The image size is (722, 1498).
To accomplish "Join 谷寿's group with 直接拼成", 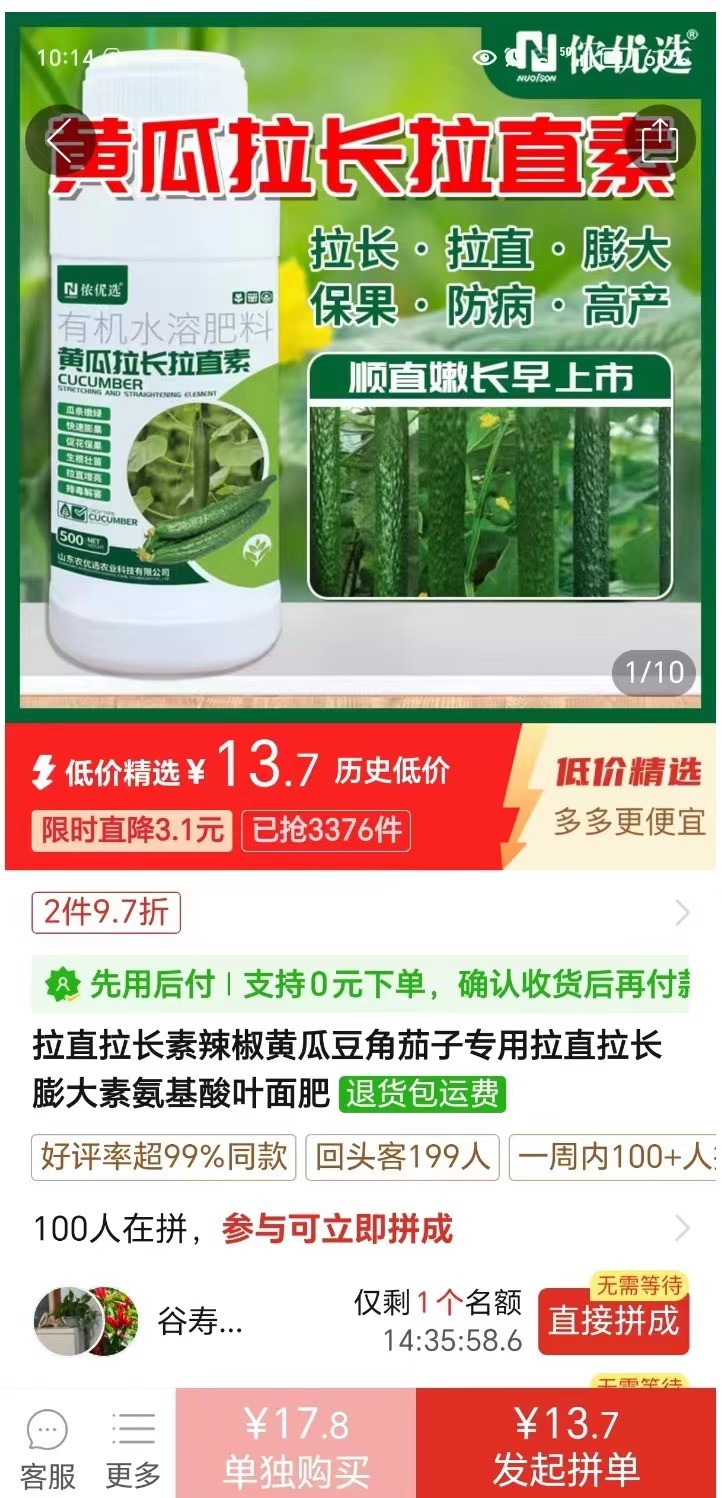I will point(613,1320).
